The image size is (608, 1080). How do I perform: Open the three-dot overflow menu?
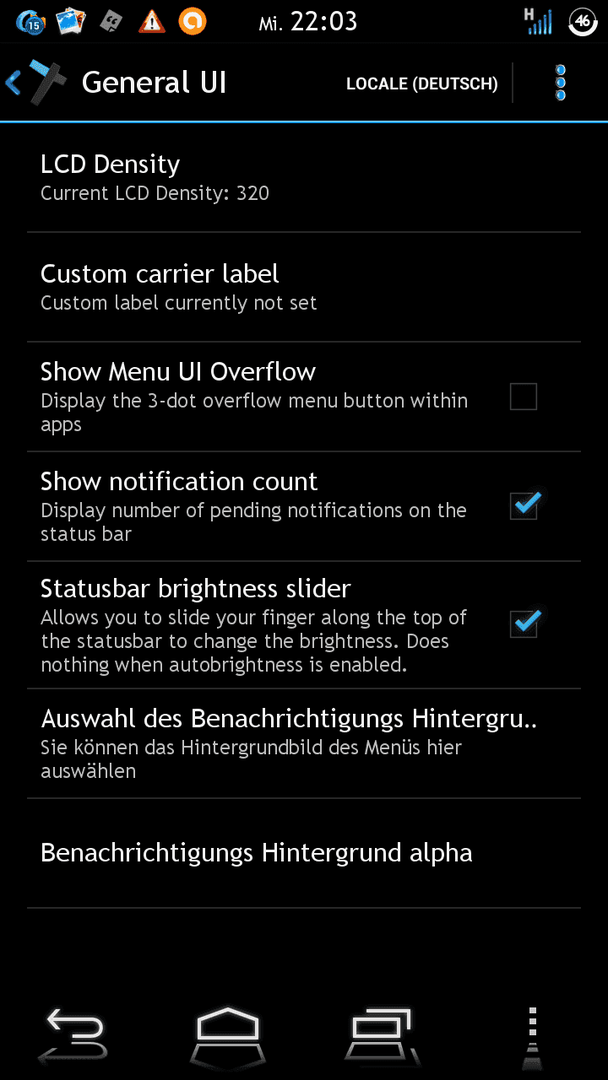click(x=560, y=83)
